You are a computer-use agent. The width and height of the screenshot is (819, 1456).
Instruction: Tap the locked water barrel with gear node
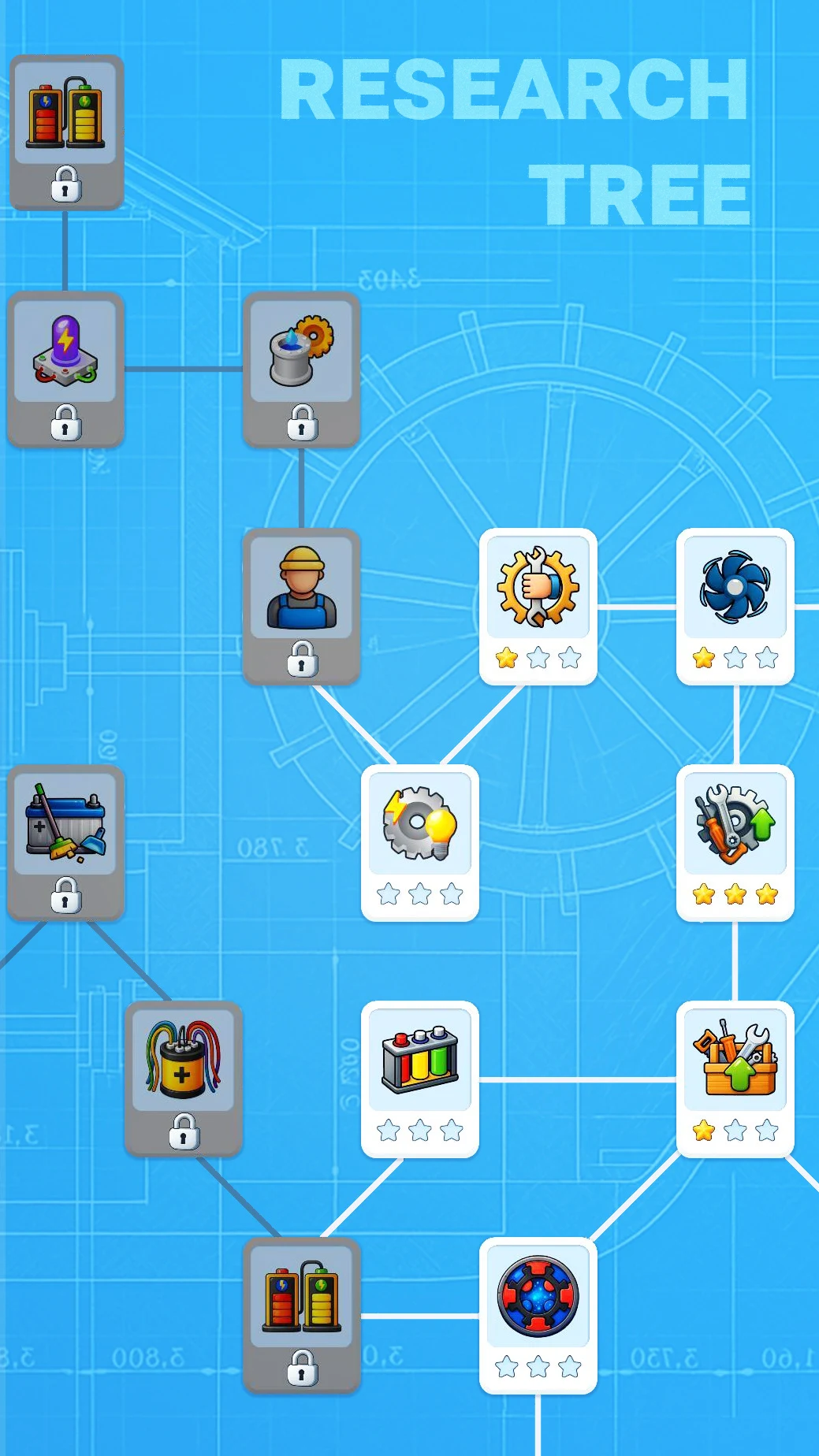point(301,368)
